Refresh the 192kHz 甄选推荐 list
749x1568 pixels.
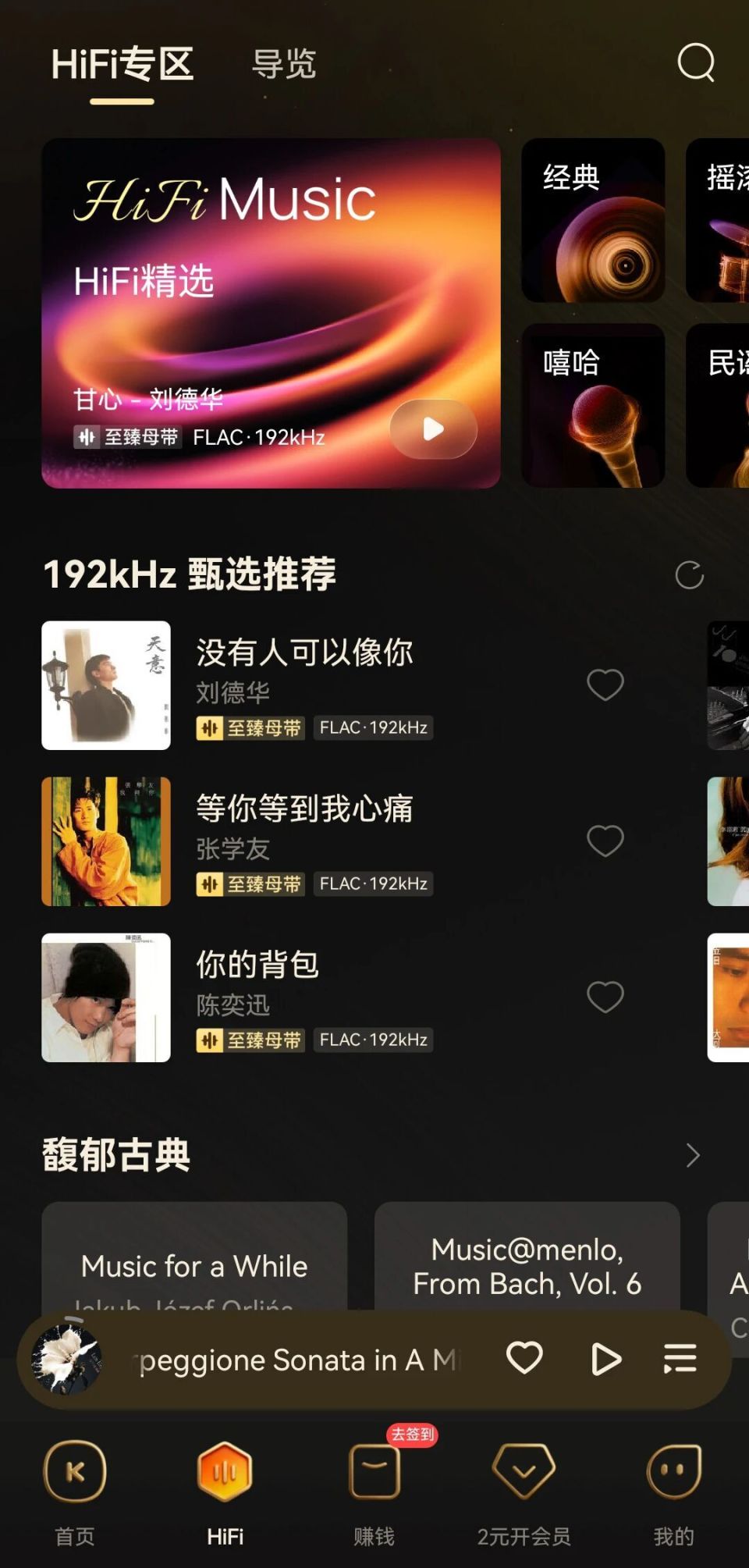(x=690, y=575)
